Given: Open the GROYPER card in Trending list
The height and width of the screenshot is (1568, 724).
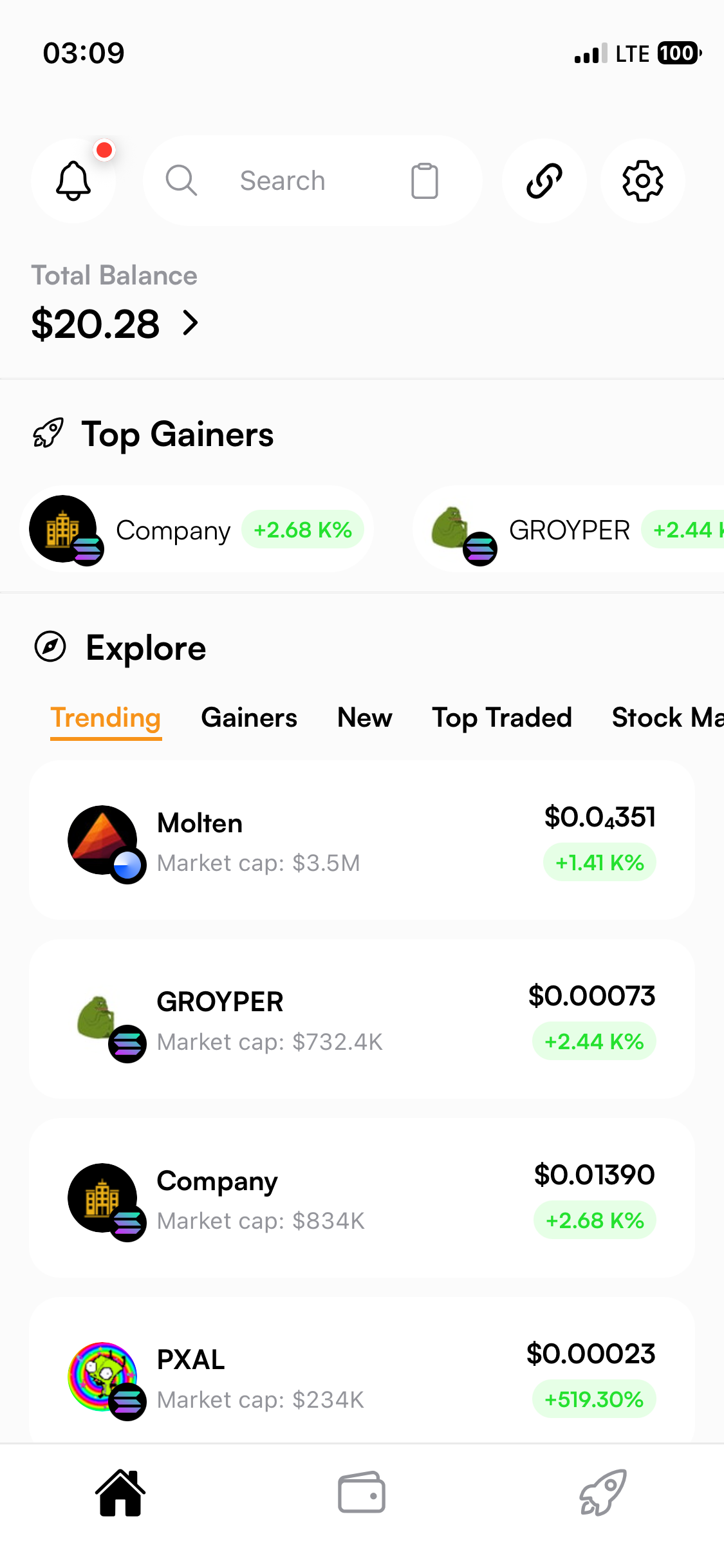Looking at the screenshot, I should point(362,1019).
